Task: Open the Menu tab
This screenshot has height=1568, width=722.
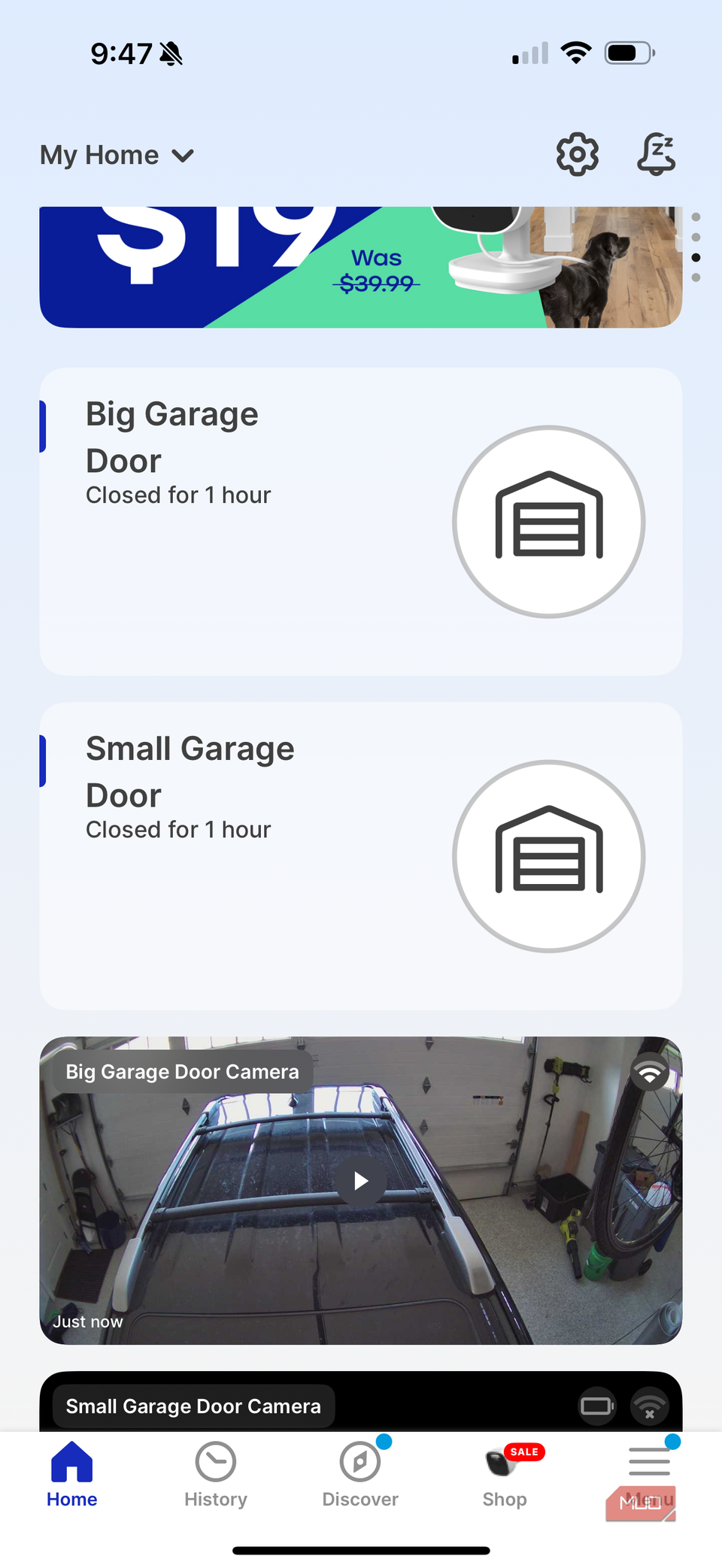Action: click(649, 1475)
